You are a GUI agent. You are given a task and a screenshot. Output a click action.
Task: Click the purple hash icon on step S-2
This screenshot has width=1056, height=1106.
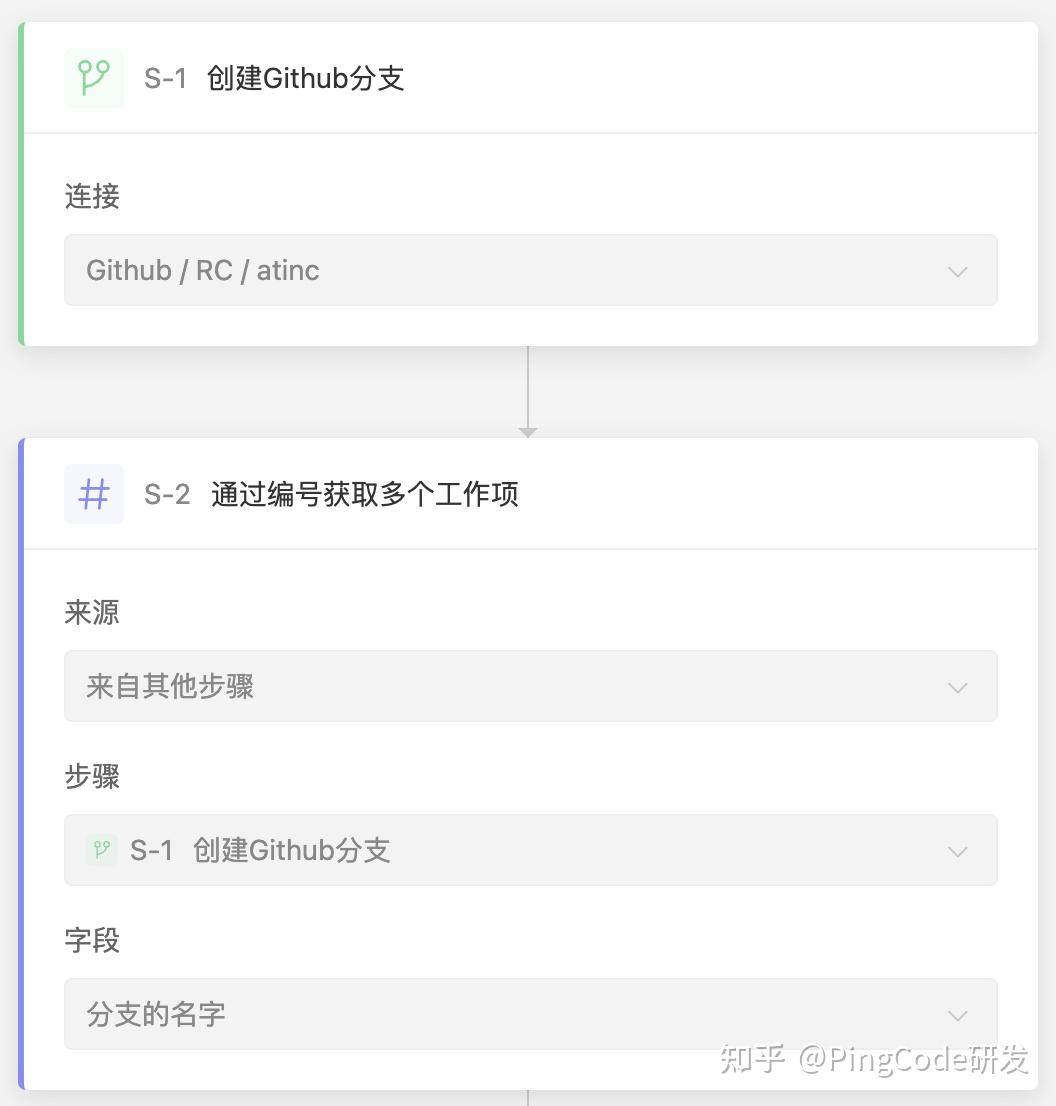[x=93, y=493]
